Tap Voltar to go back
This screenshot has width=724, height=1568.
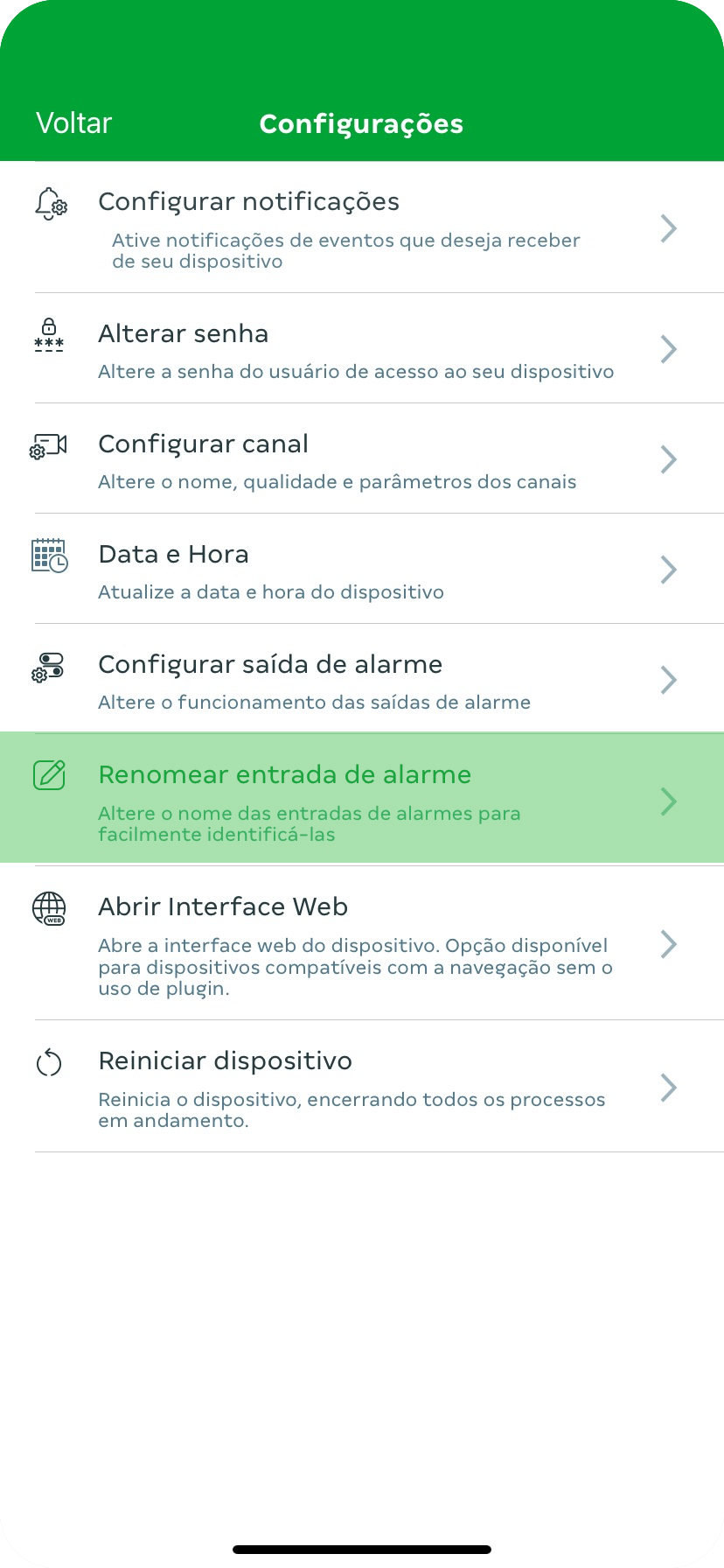tap(74, 123)
